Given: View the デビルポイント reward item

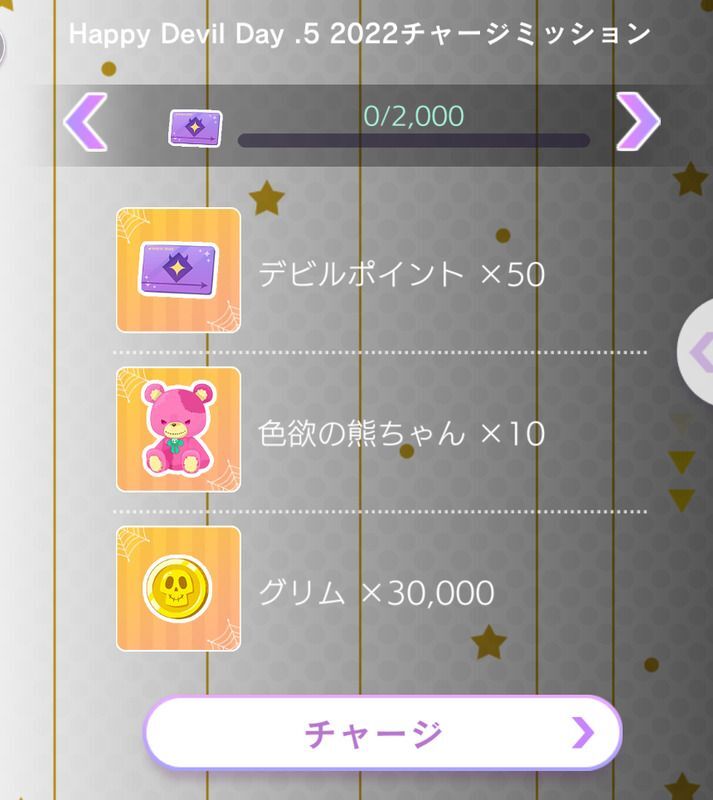Looking at the screenshot, I should point(179,270).
